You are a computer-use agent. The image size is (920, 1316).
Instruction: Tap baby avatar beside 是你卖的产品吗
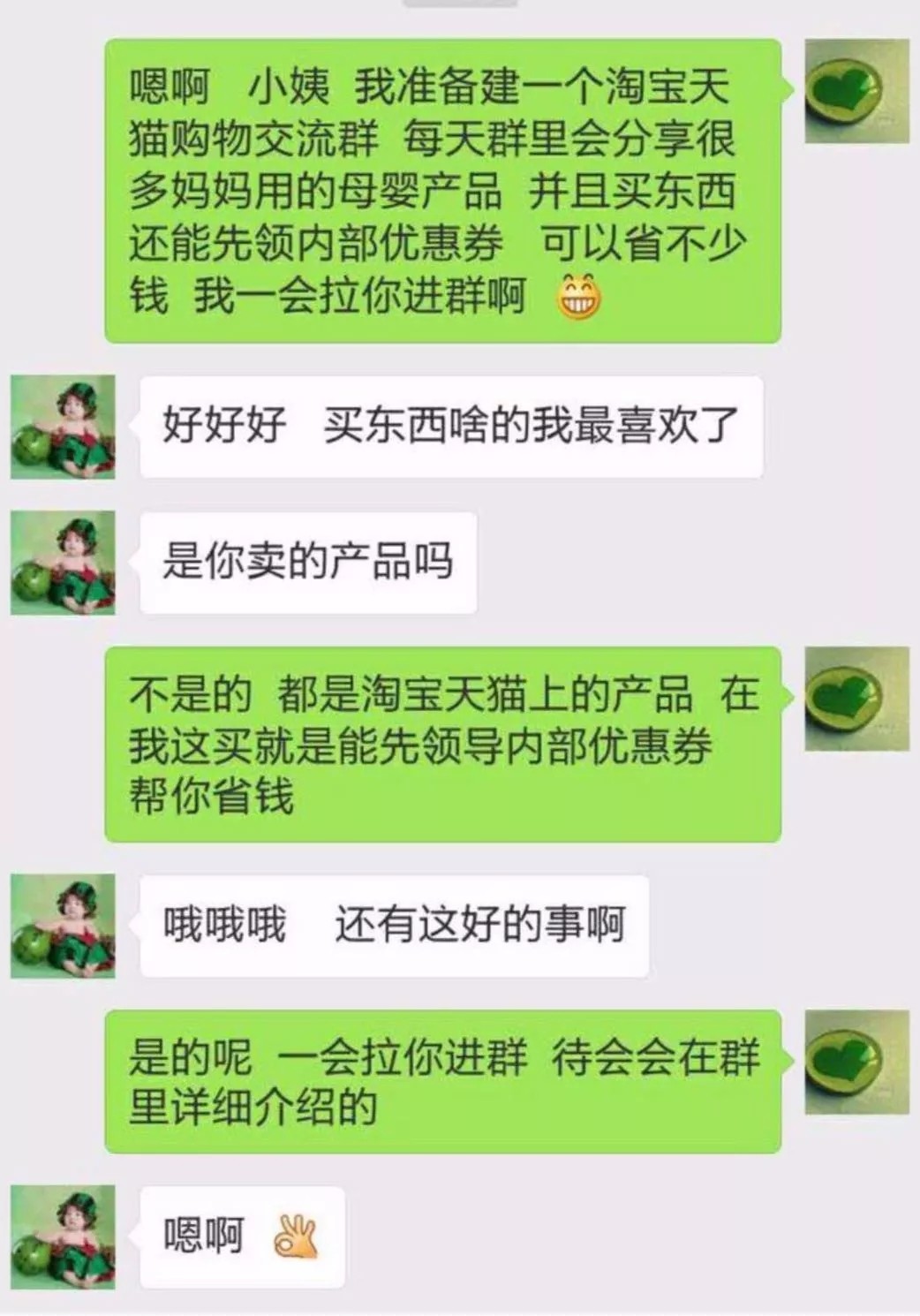[63, 563]
